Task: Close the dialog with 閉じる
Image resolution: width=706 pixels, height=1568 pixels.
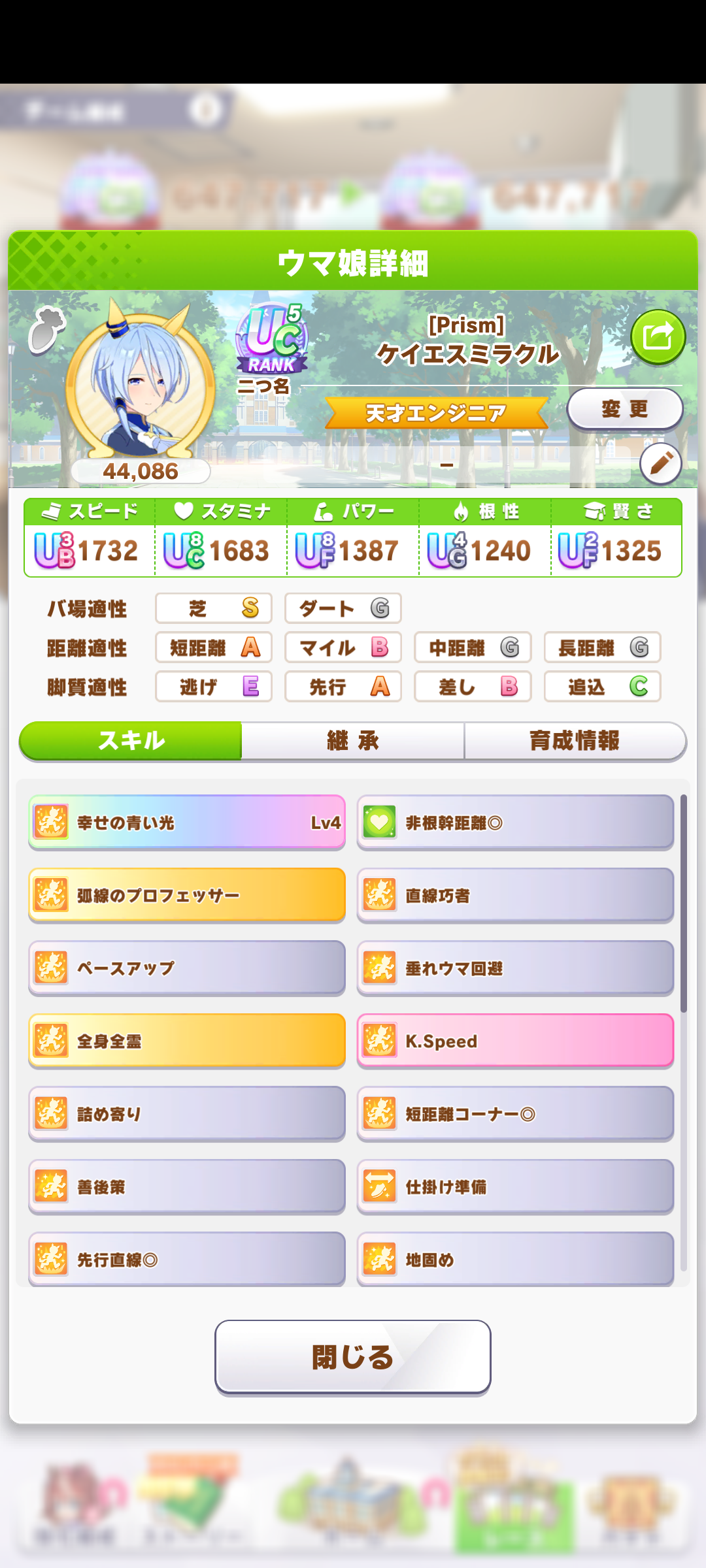Action: click(353, 1357)
